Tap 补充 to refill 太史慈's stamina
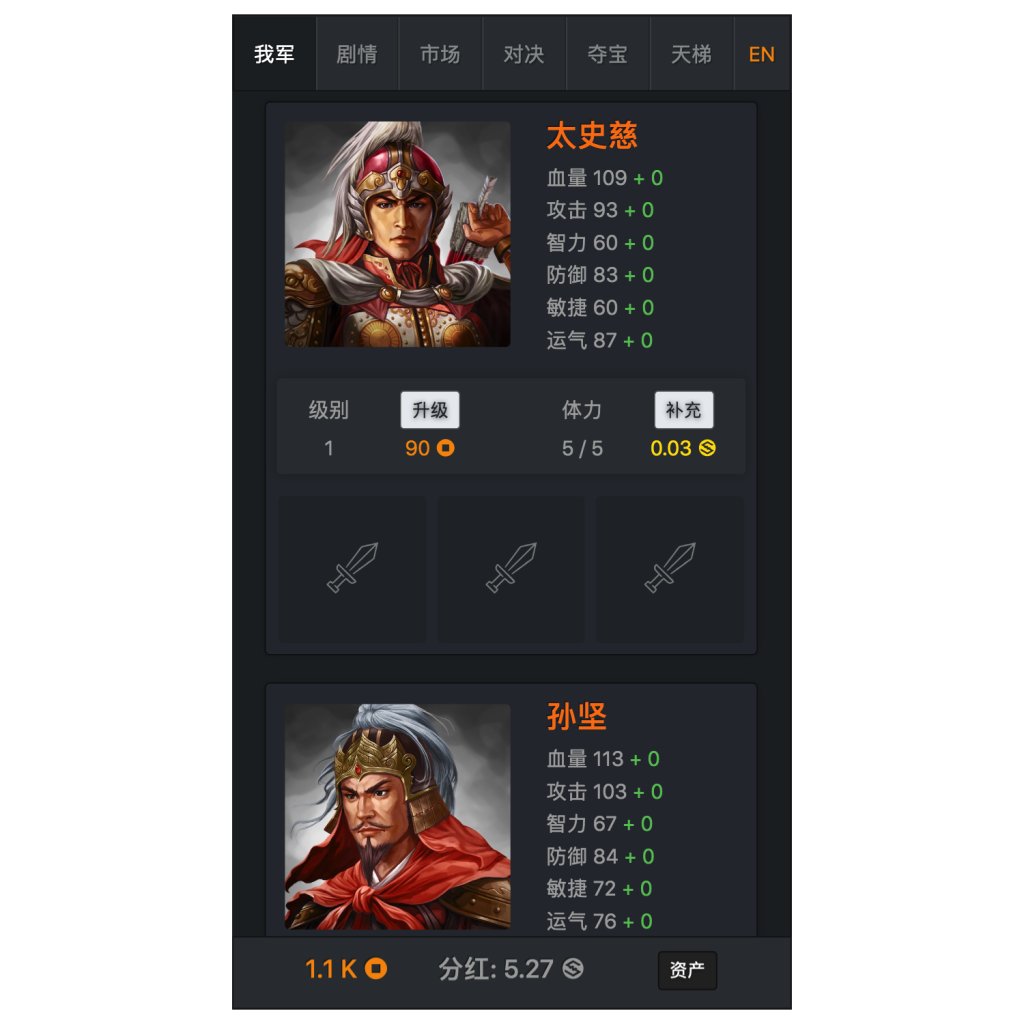This screenshot has height=1024, width=1024. click(x=684, y=410)
